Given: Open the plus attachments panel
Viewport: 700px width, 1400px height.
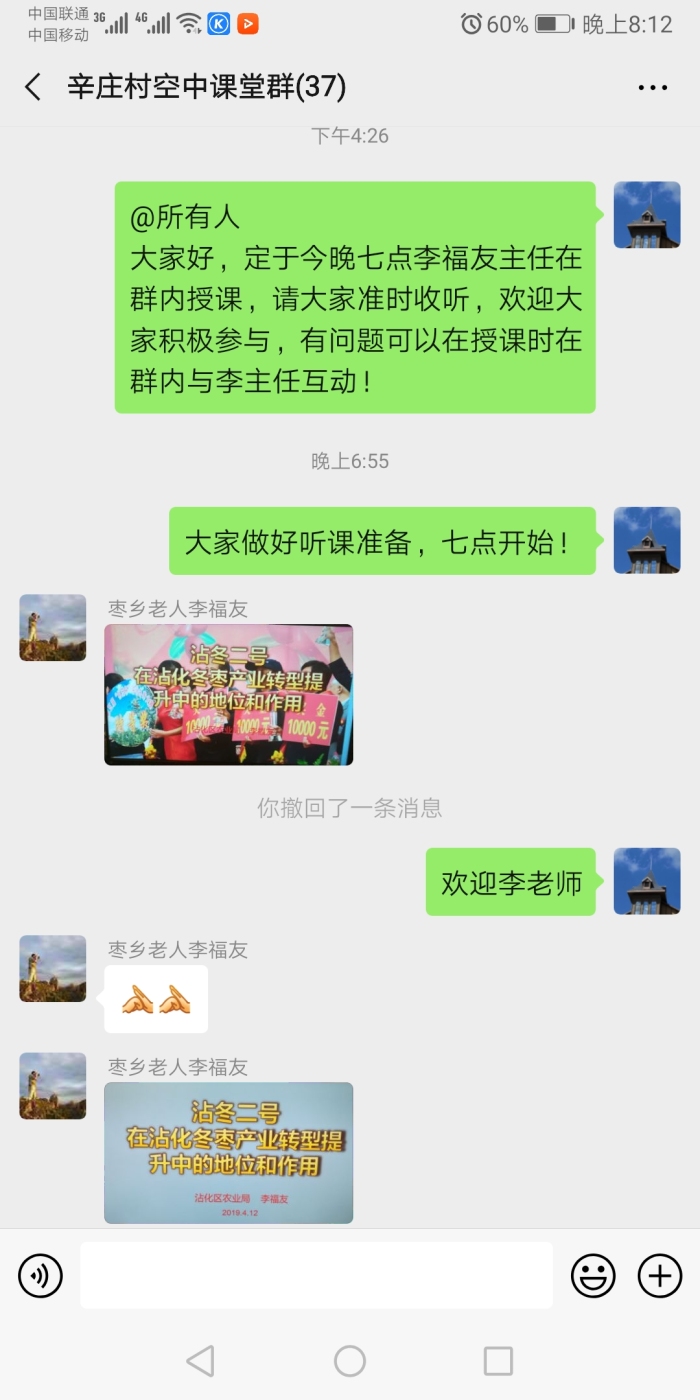Looking at the screenshot, I should click(x=660, y=1276).
